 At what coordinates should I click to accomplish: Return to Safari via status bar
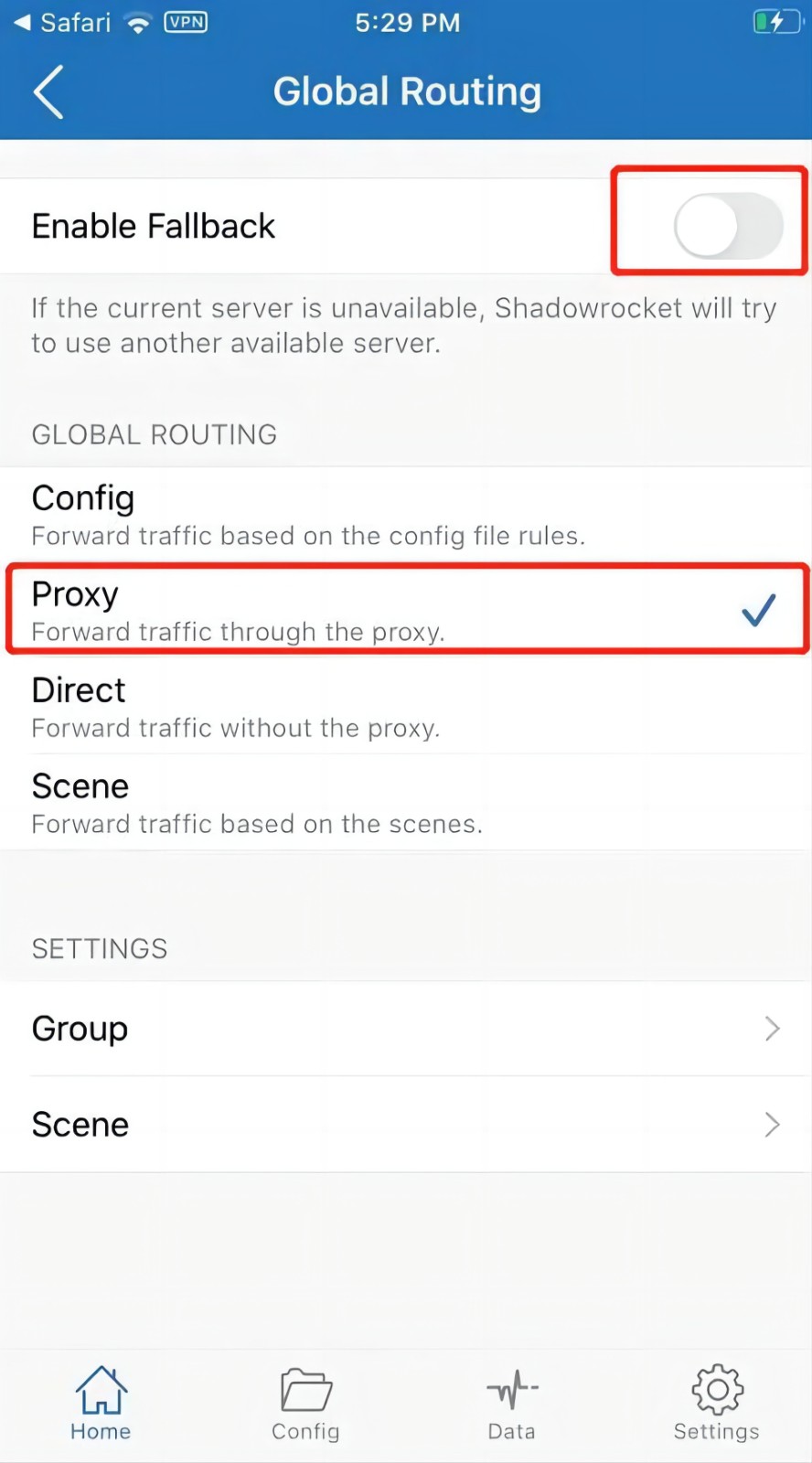tap(62, 22)
